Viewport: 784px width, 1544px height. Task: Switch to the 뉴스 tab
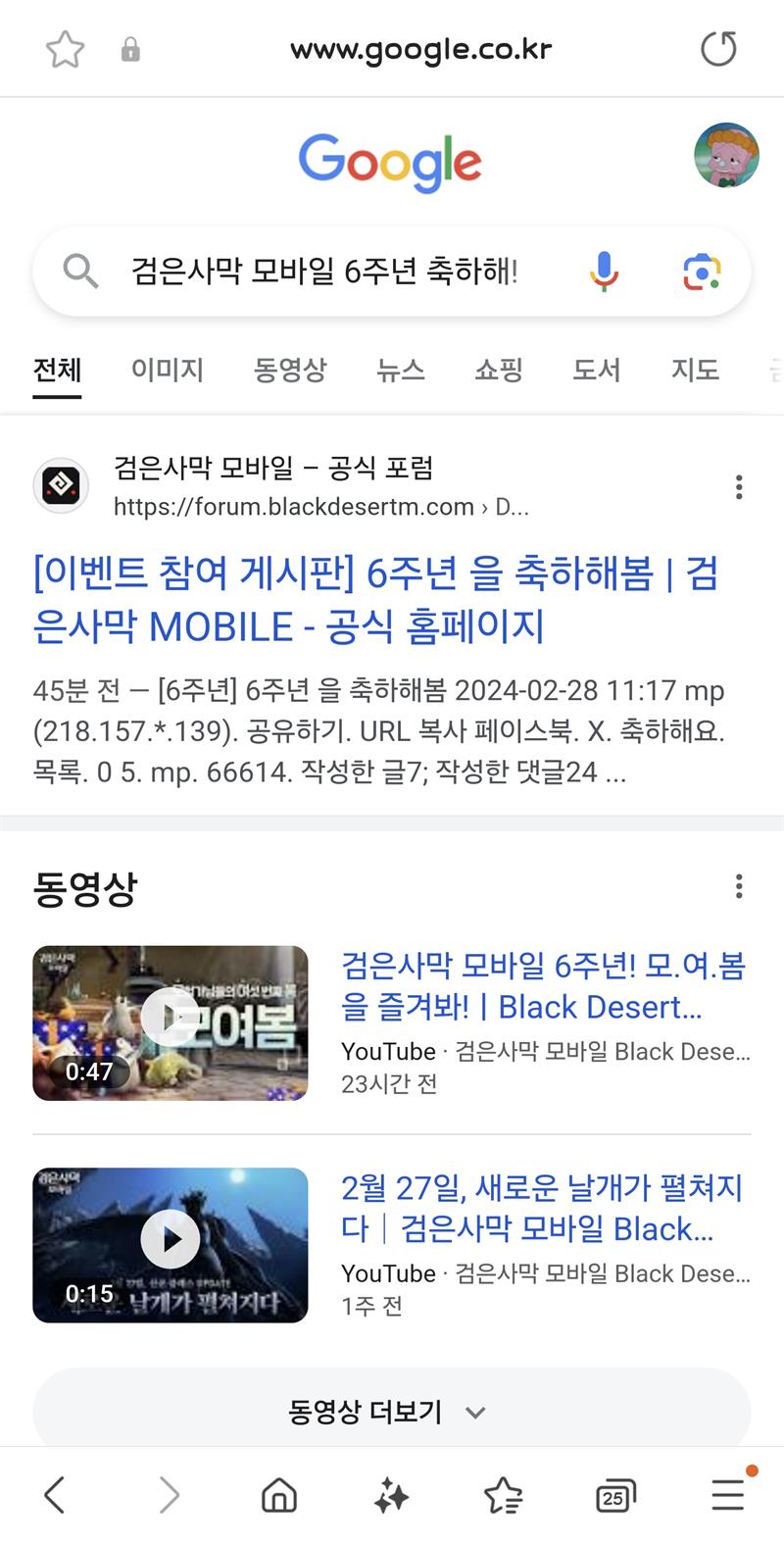(x=400, y=370)
